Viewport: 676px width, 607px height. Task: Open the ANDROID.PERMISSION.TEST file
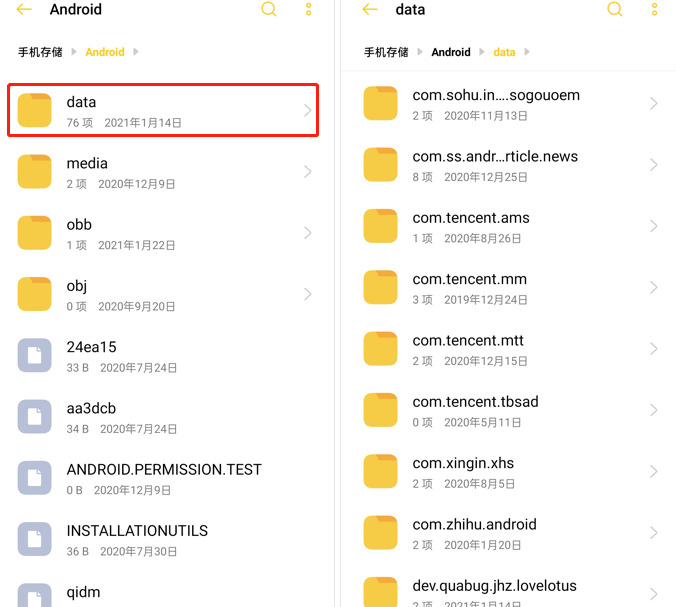click(163, 478)
